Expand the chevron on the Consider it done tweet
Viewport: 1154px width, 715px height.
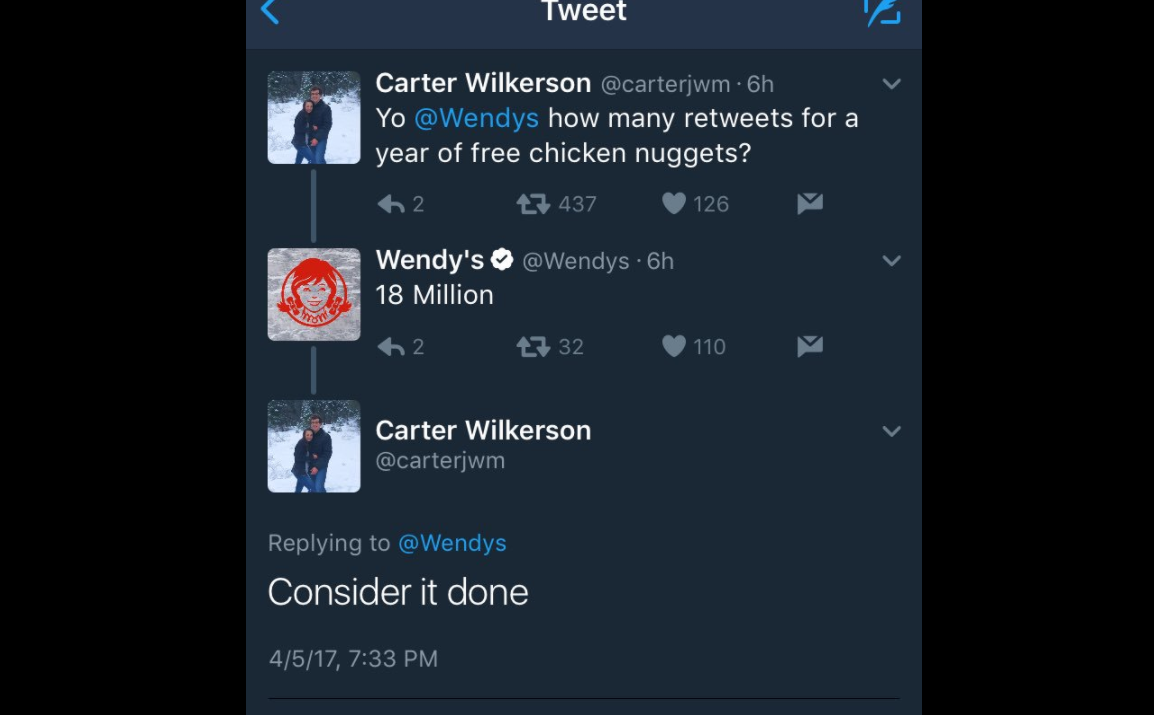(x=892, y=431)
